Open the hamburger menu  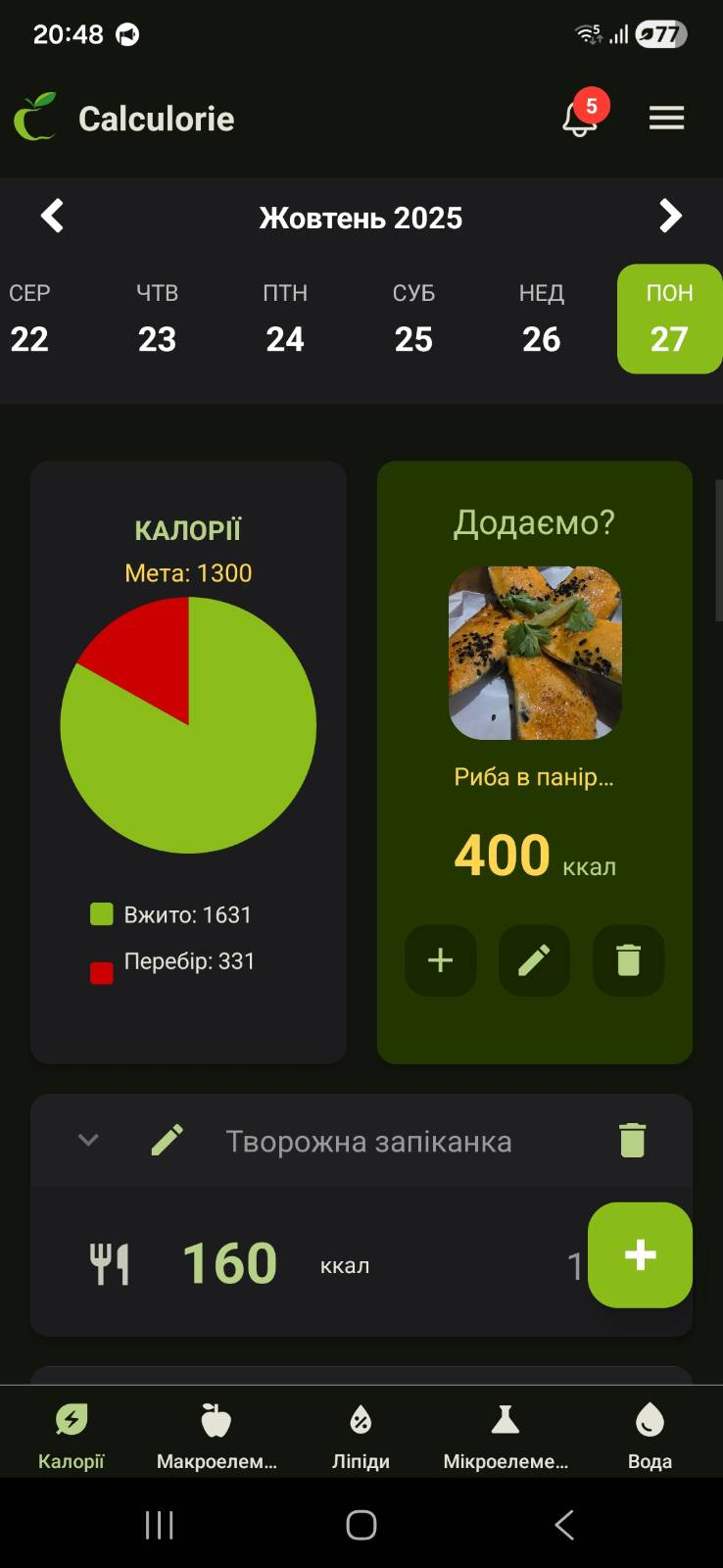(x=666, y=118)
